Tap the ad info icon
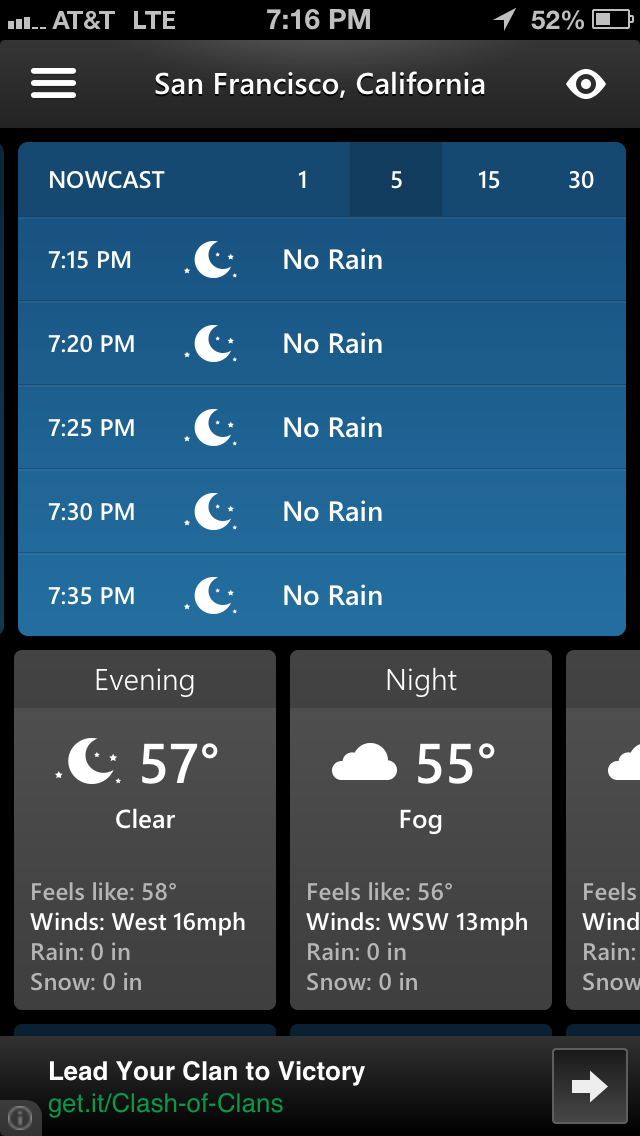The height and width of the screenshot is (1136, 640). pos(19,1116)
